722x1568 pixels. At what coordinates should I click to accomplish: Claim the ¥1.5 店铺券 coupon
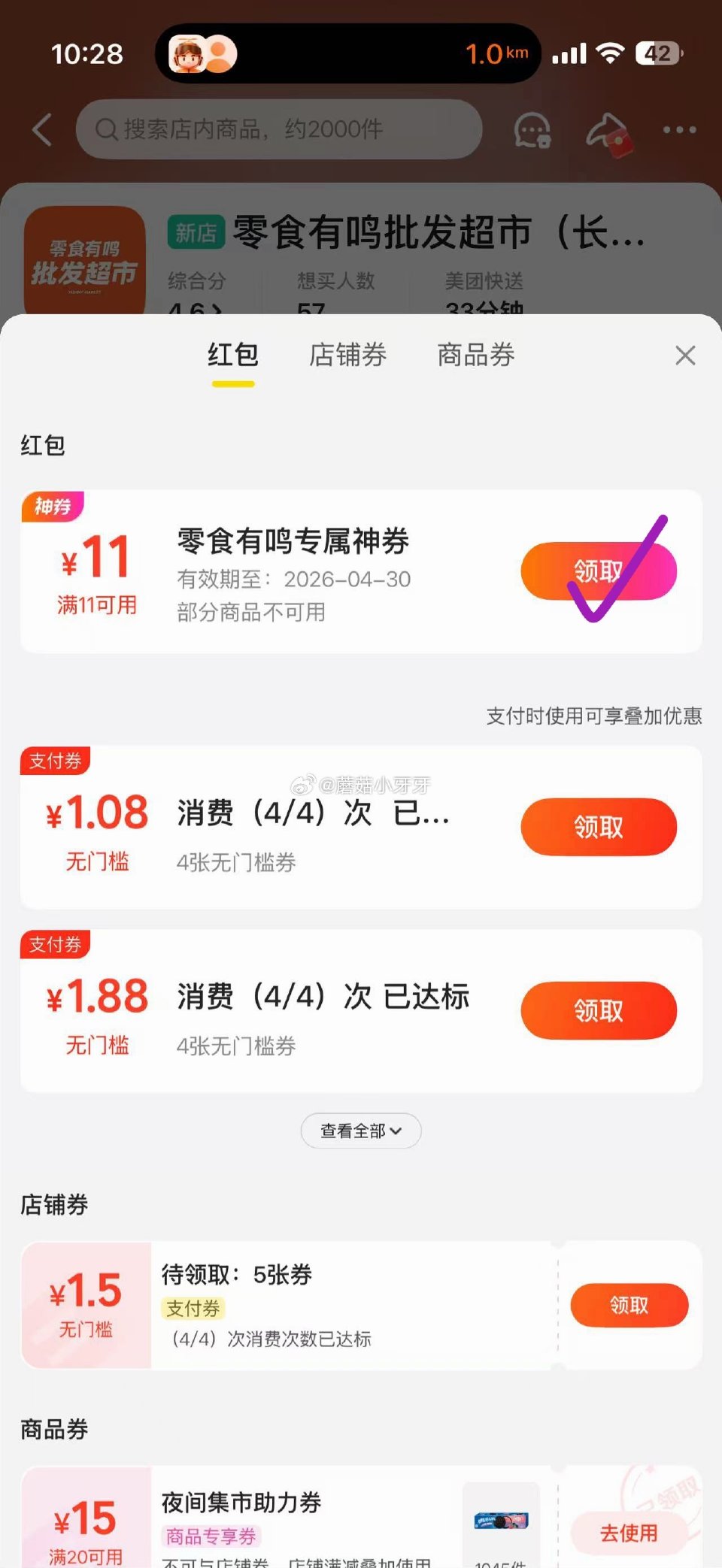click(x=630, y=1306)
